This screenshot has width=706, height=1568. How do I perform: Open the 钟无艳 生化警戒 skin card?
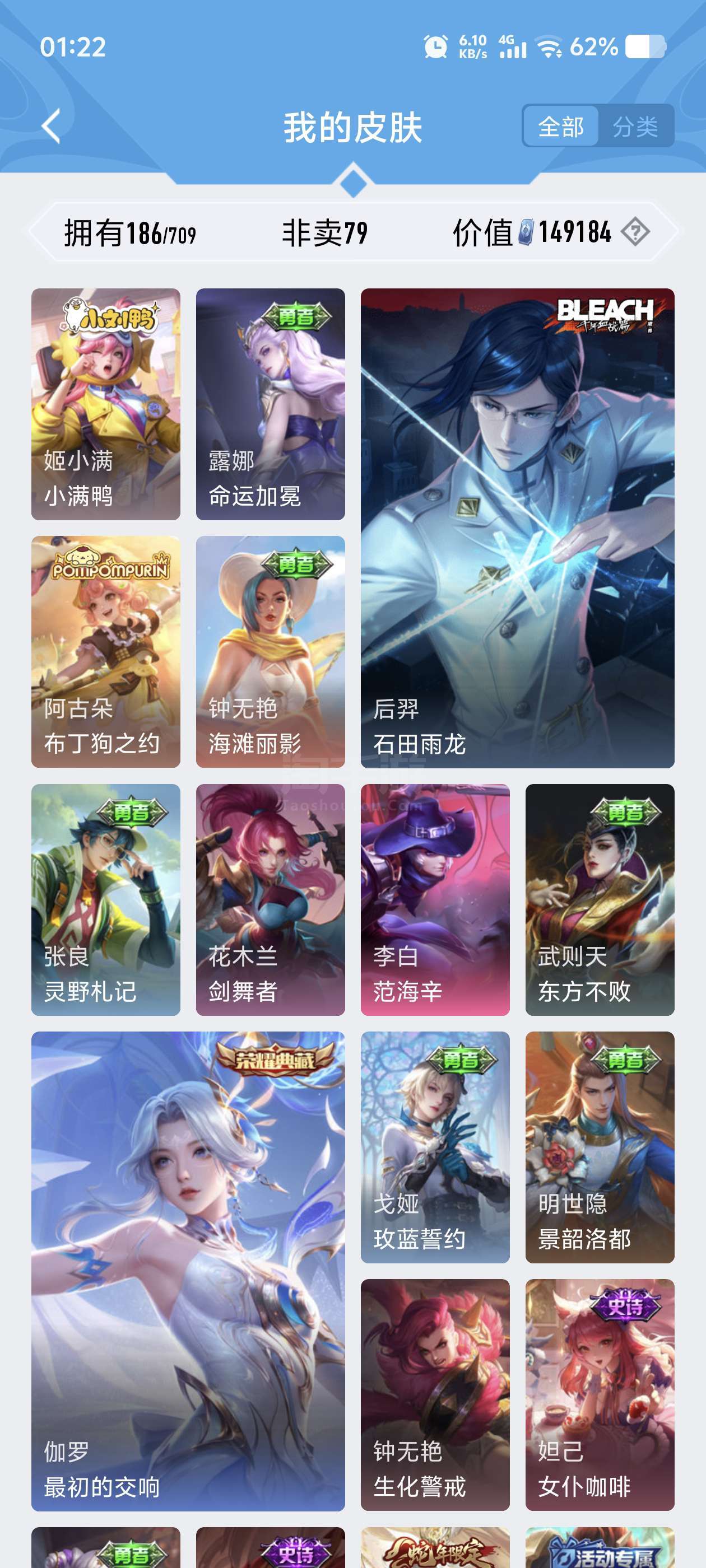(435, 1395)
